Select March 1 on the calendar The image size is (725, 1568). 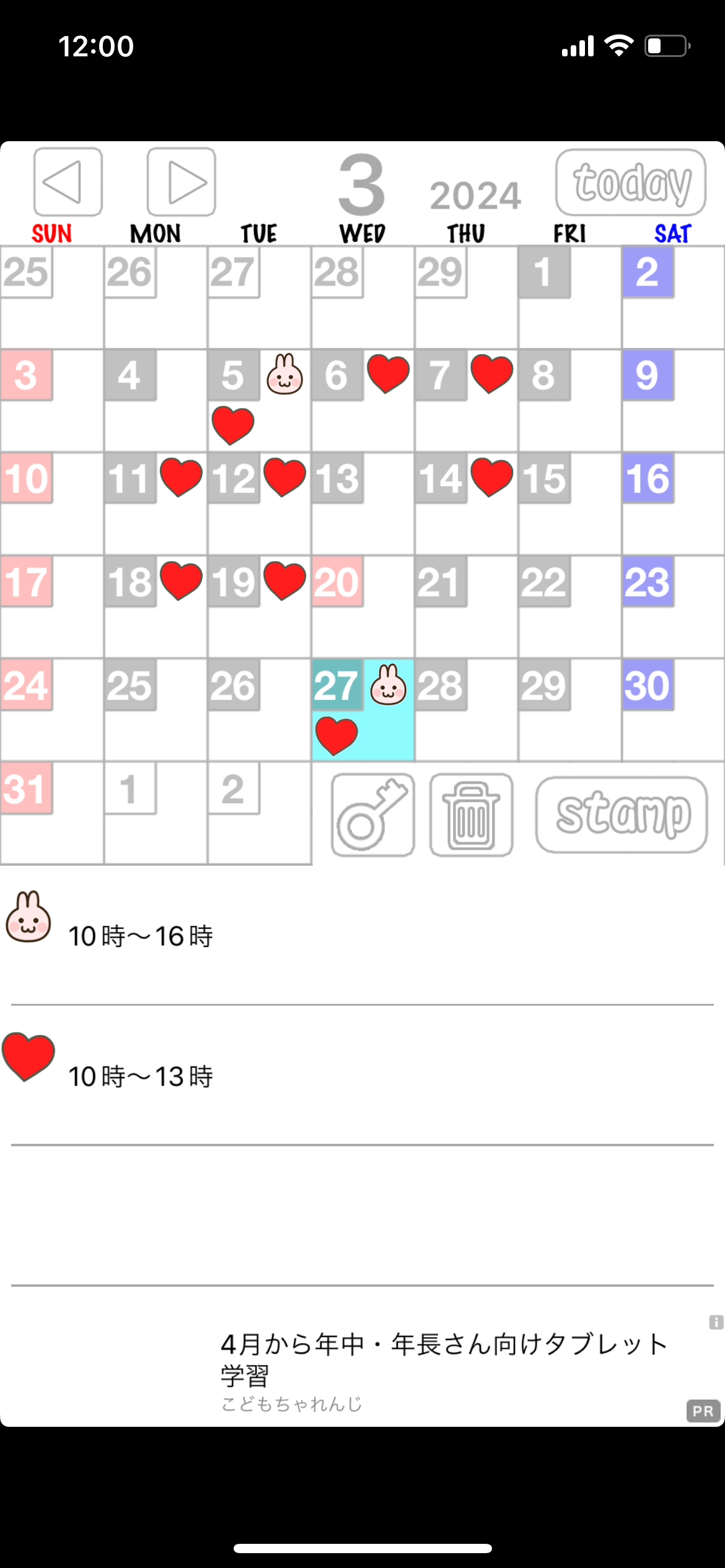pyautogui.click(x=569, y=297)
